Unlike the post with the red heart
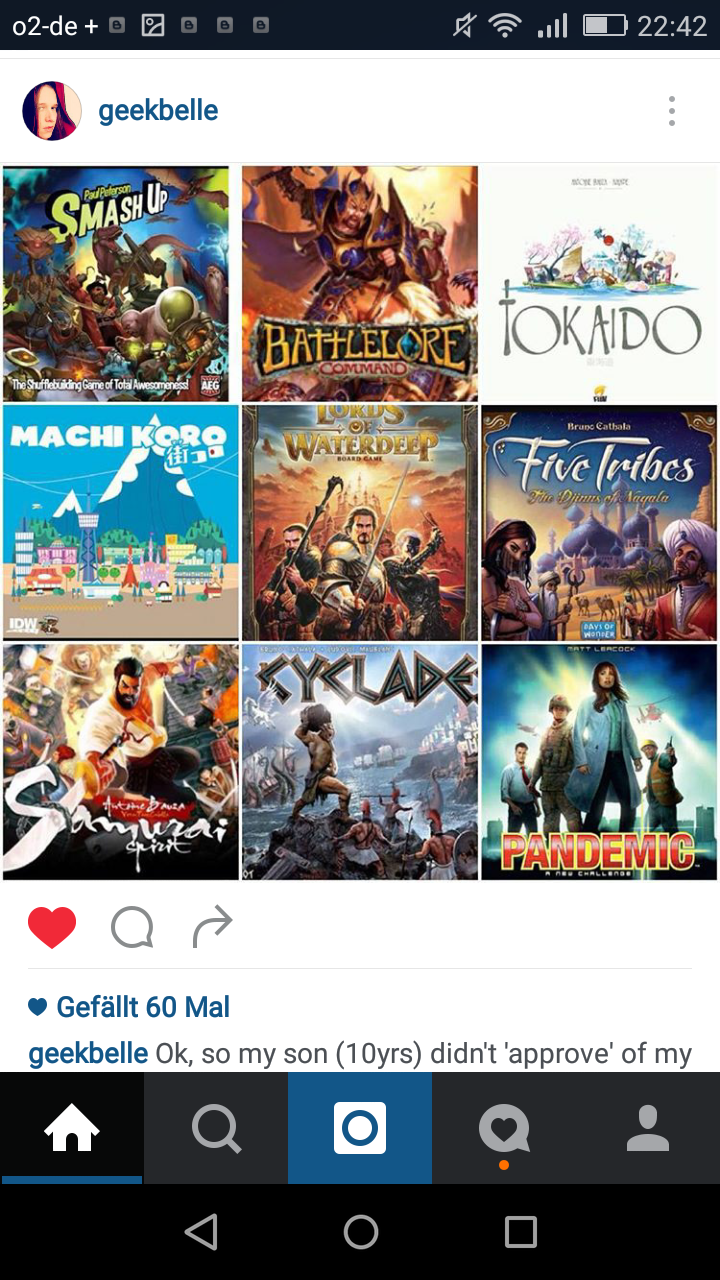The width and height of the screenshot is (720, 1280). [52, 928]
